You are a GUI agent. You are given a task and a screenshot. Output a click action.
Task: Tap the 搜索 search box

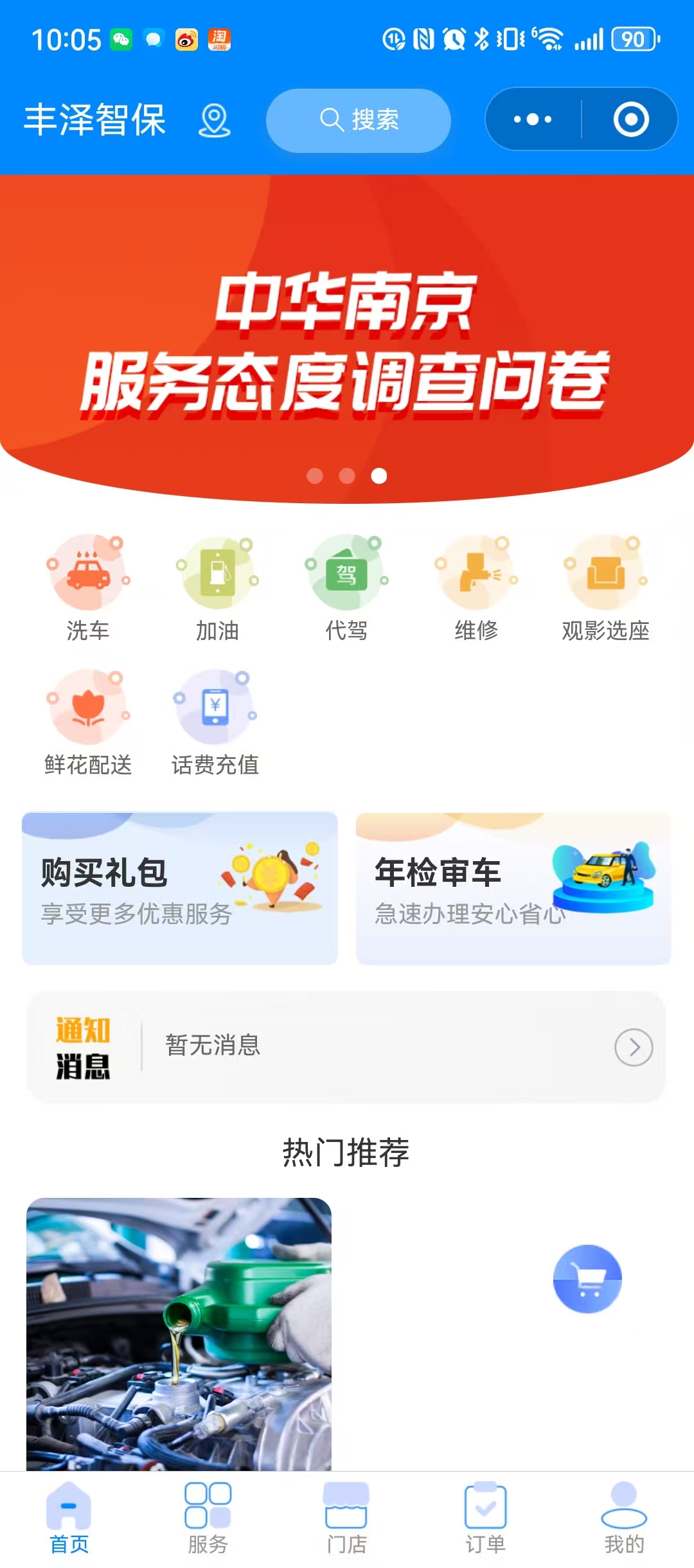[359, 120]
